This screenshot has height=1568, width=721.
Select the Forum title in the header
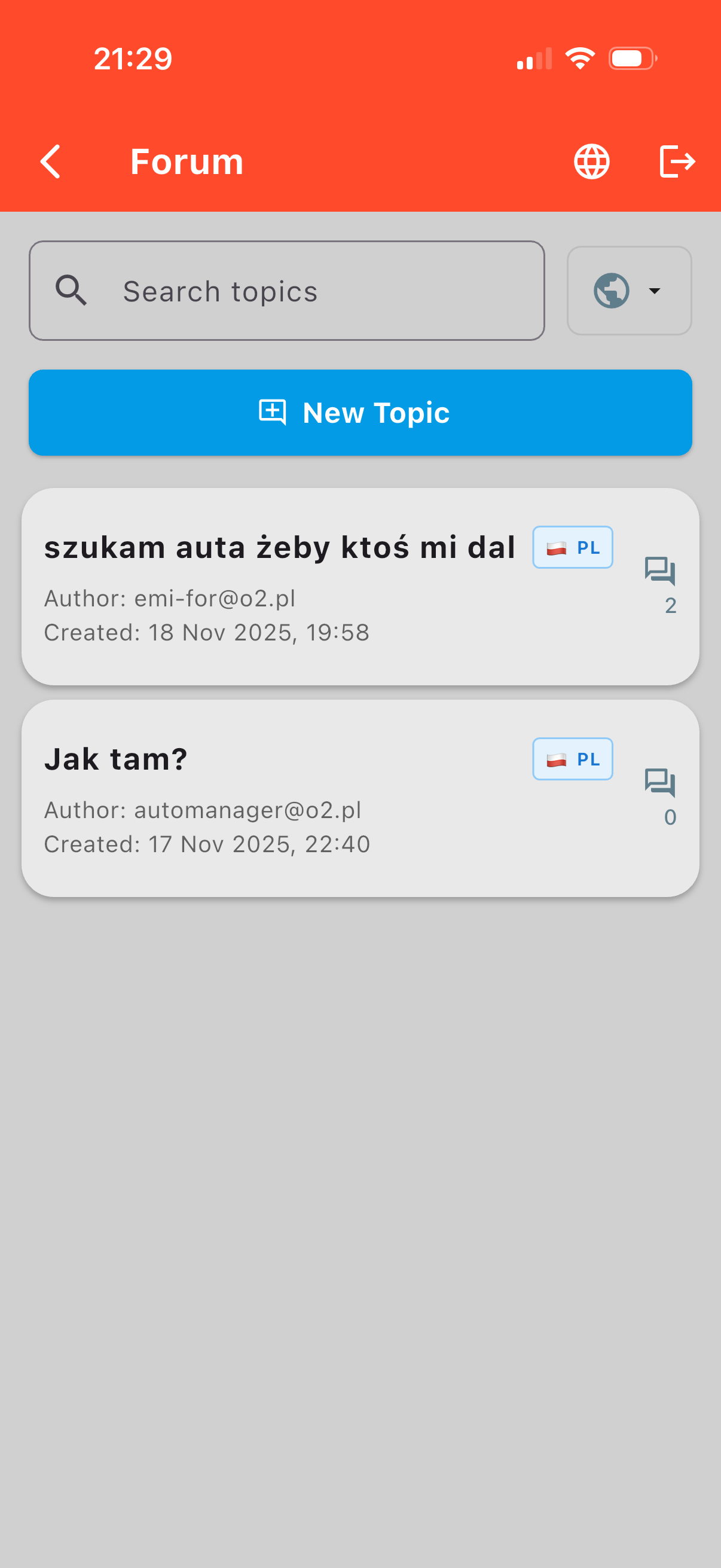coord(186,161)
